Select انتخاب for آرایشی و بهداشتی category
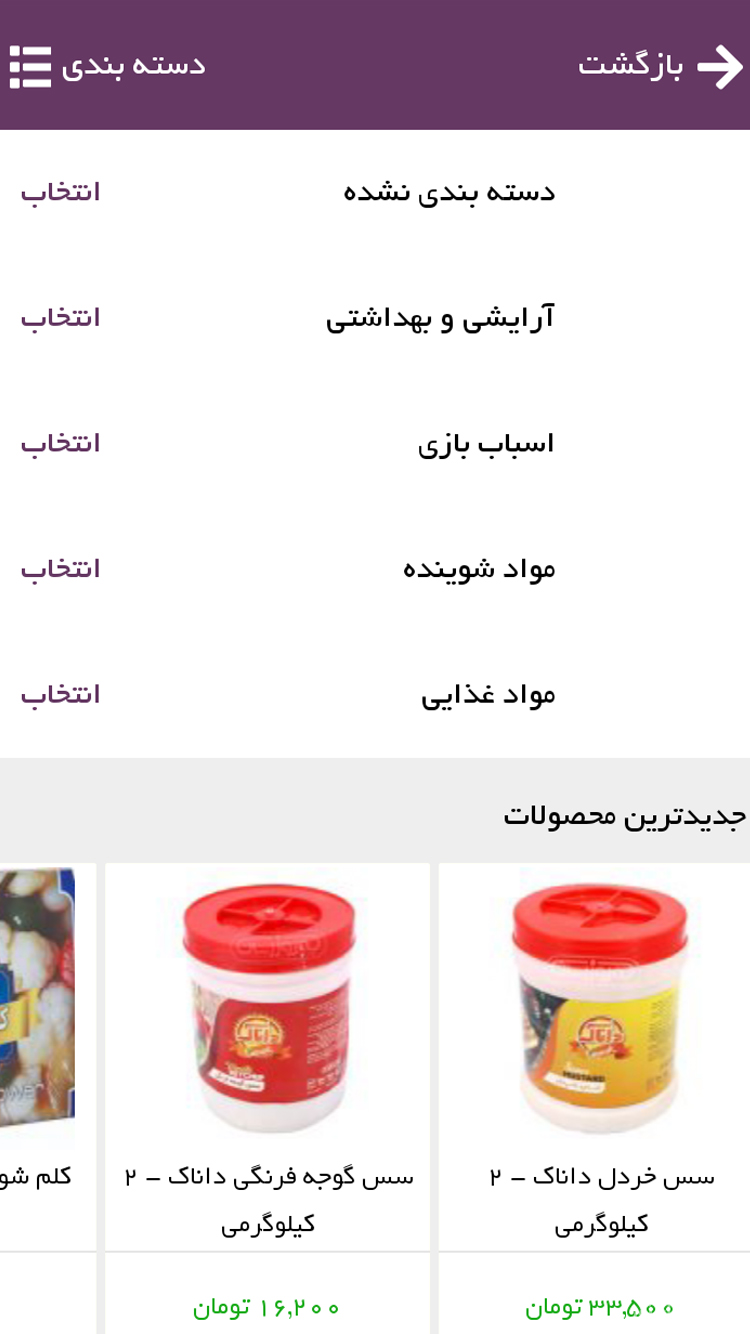 click(59, 317)
